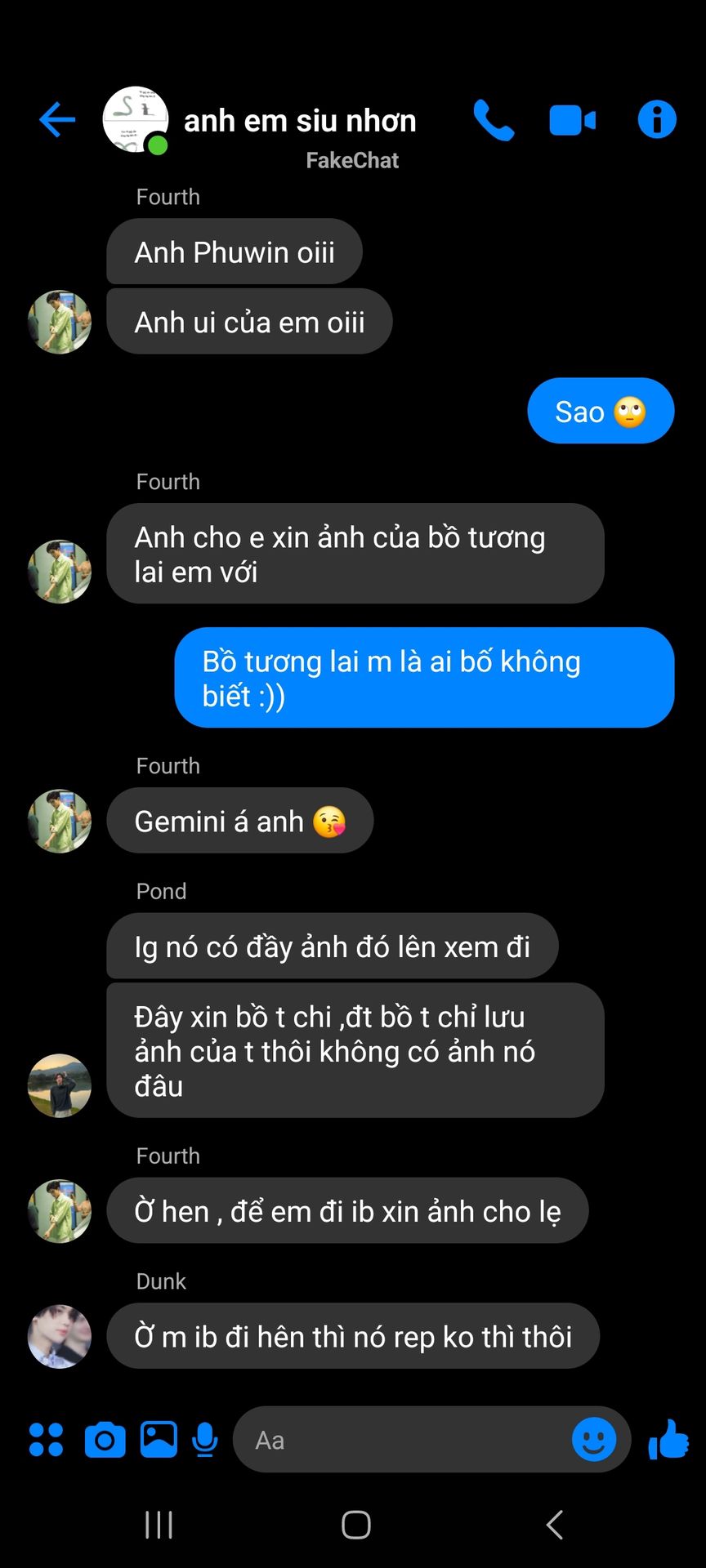
Task: Open Dunk's profile picture
Action: [x=60, y=1336]
